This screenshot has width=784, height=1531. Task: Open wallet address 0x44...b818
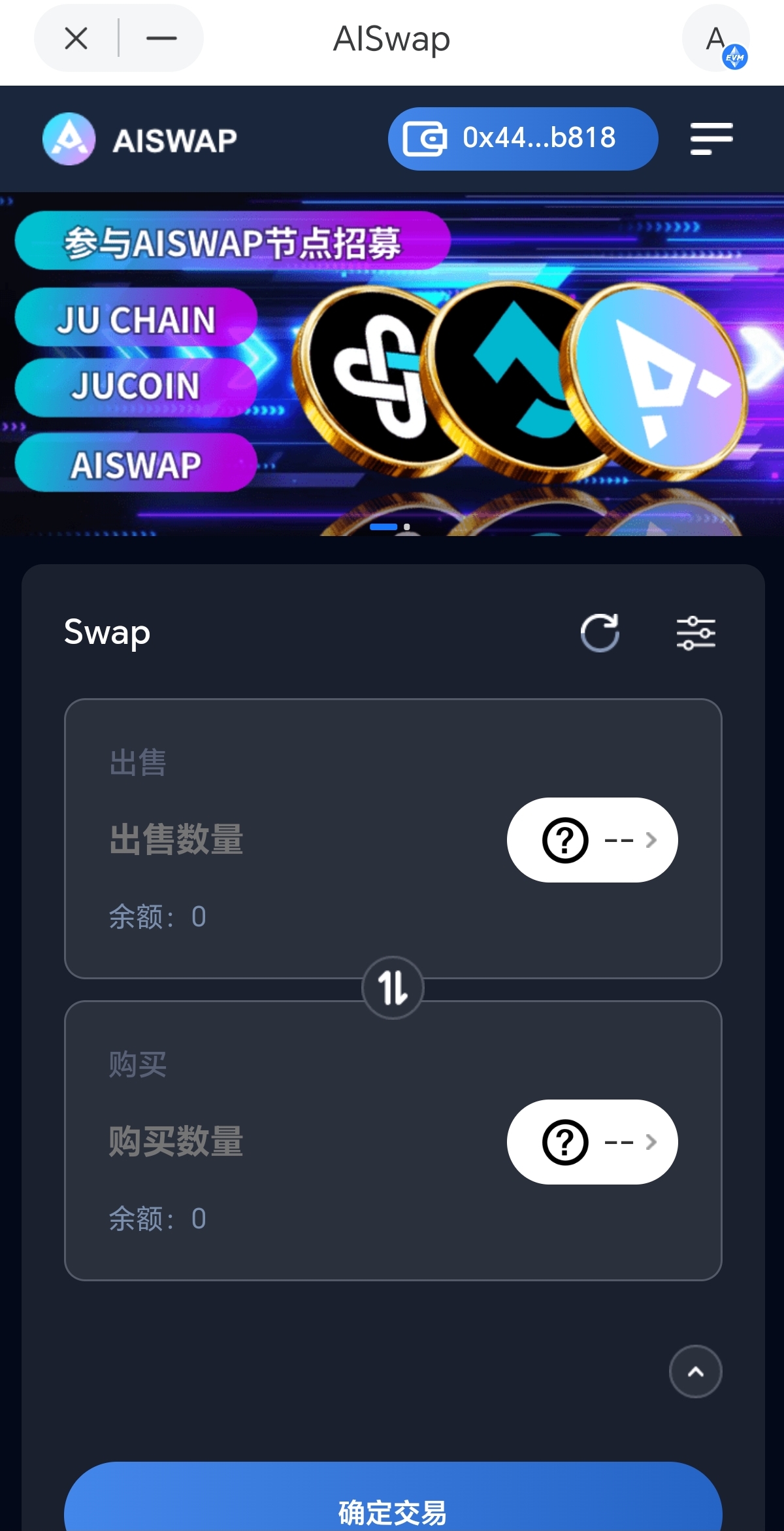pos(523,139)
